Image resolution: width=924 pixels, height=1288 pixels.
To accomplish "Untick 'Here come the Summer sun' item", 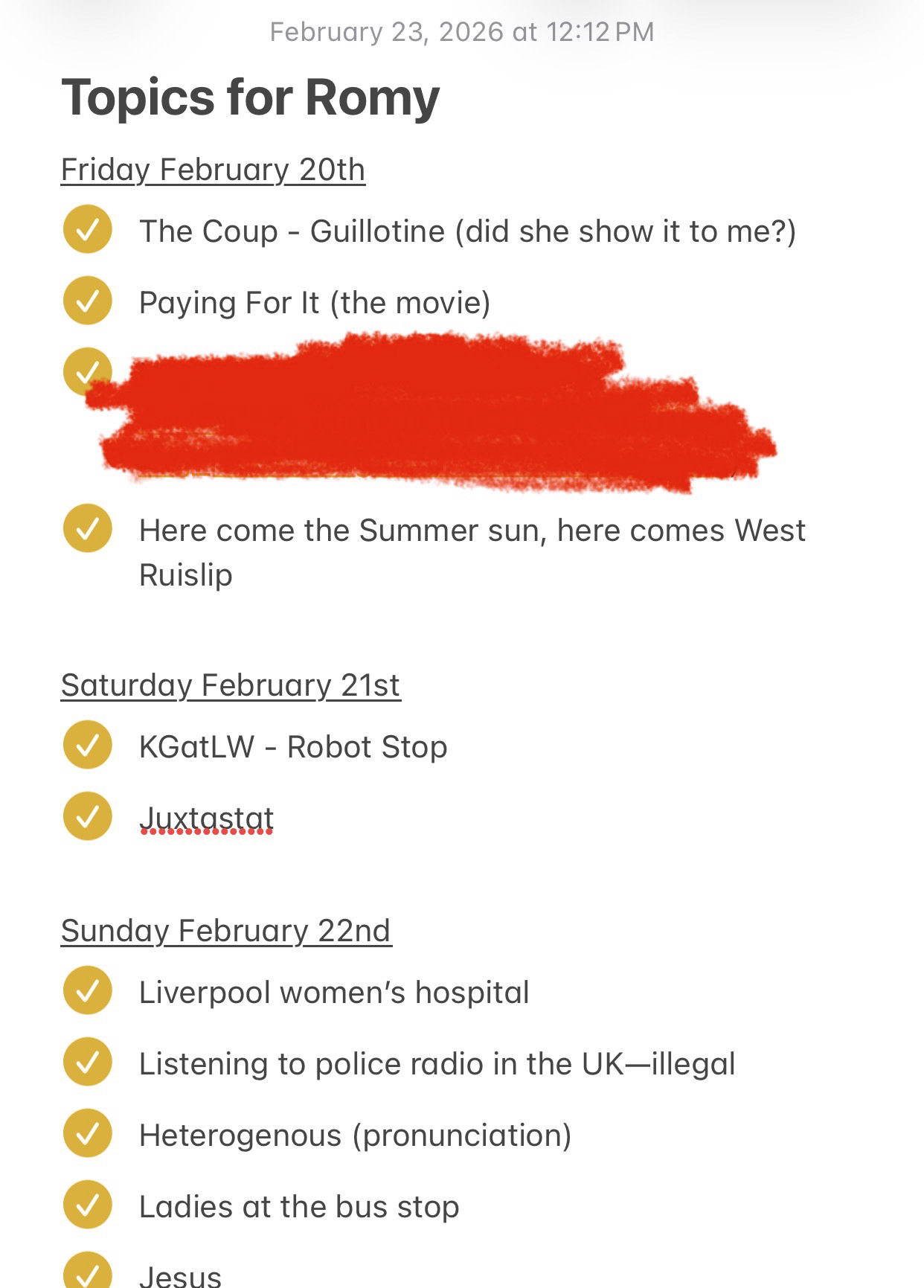I will tap(88, 529).
